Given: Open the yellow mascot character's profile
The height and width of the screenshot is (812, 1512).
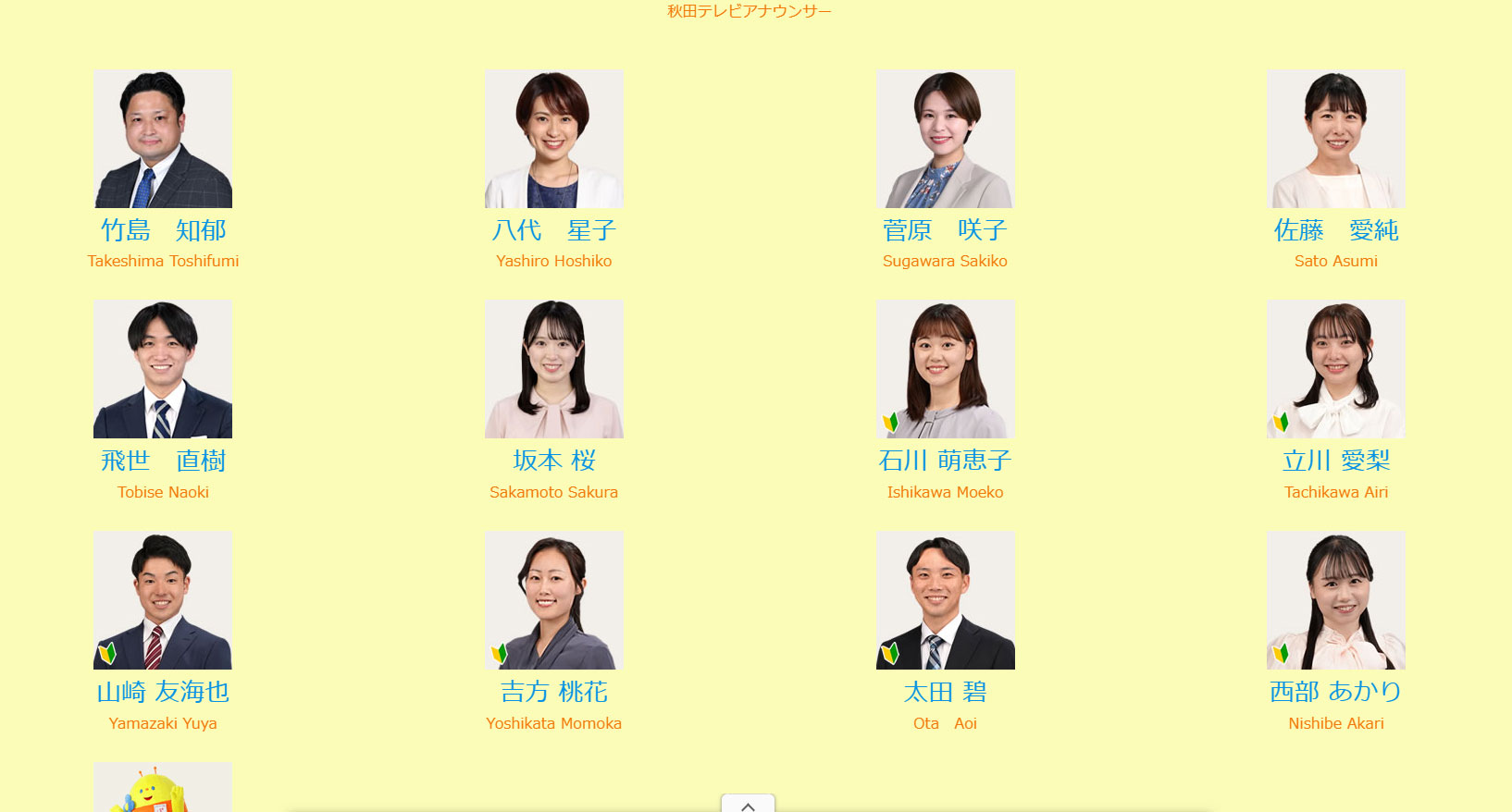Looking at the screenshot, I should click(163, 788).
